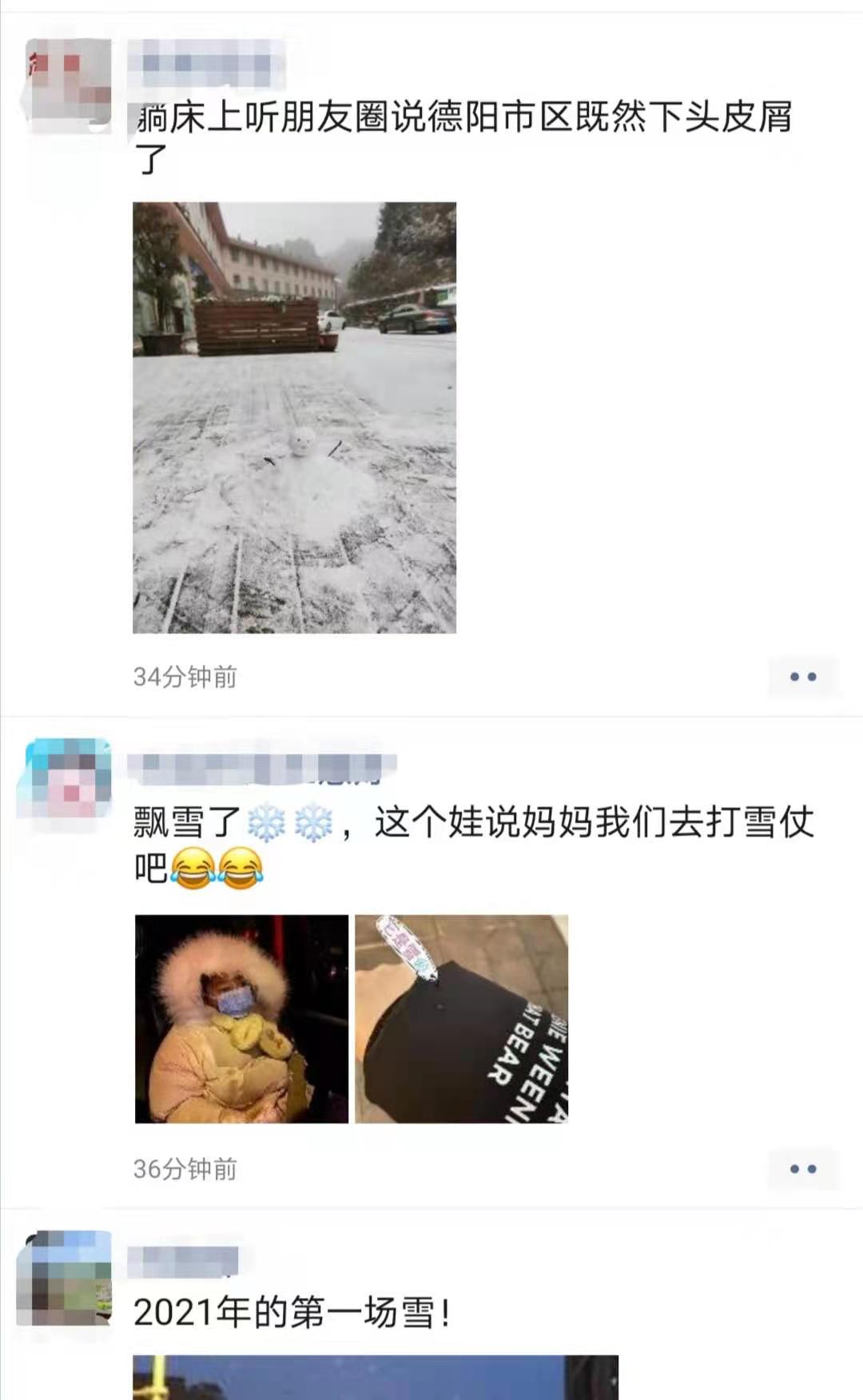Open the avatar of the 头皮屑 post author

click(69, 85)
